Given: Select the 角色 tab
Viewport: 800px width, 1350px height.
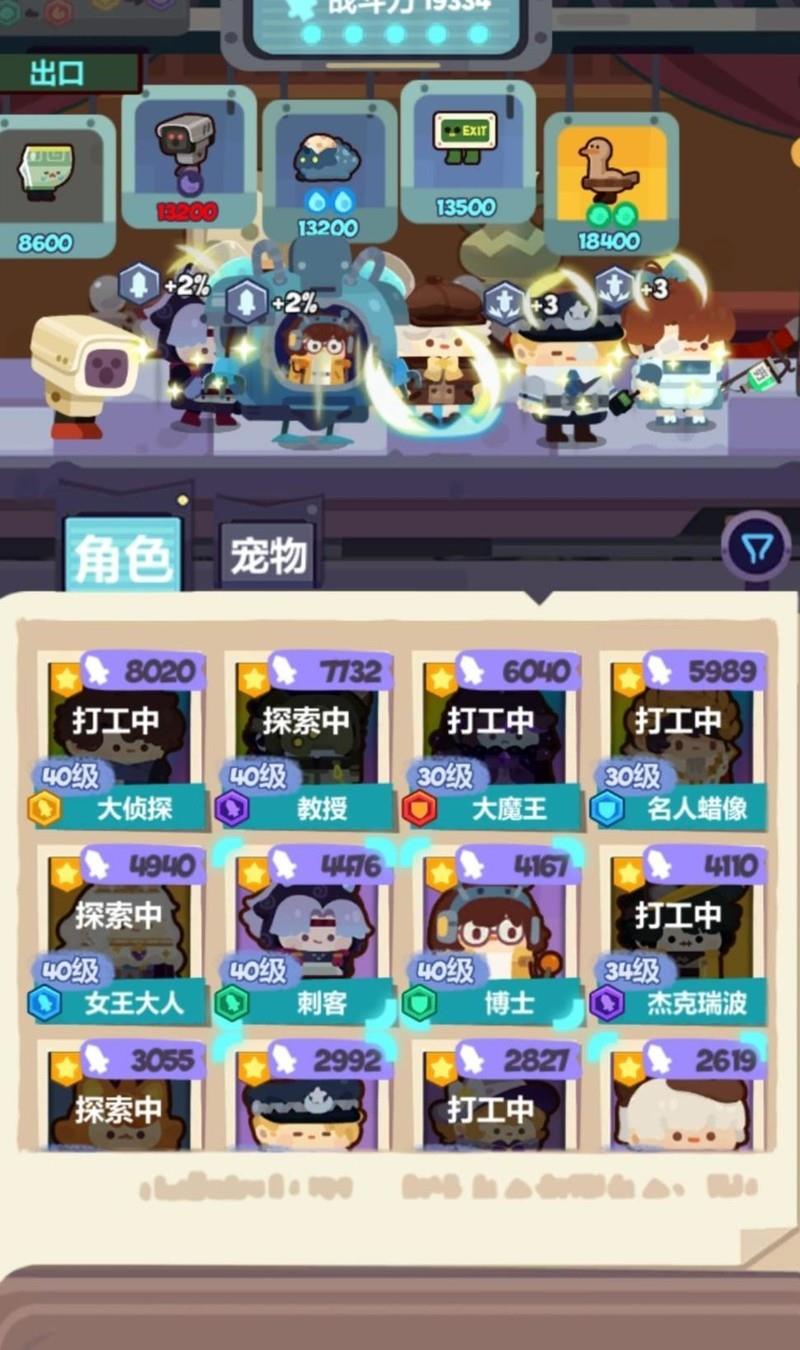Looking at the screenshot, I should click(x=122, y=555).
